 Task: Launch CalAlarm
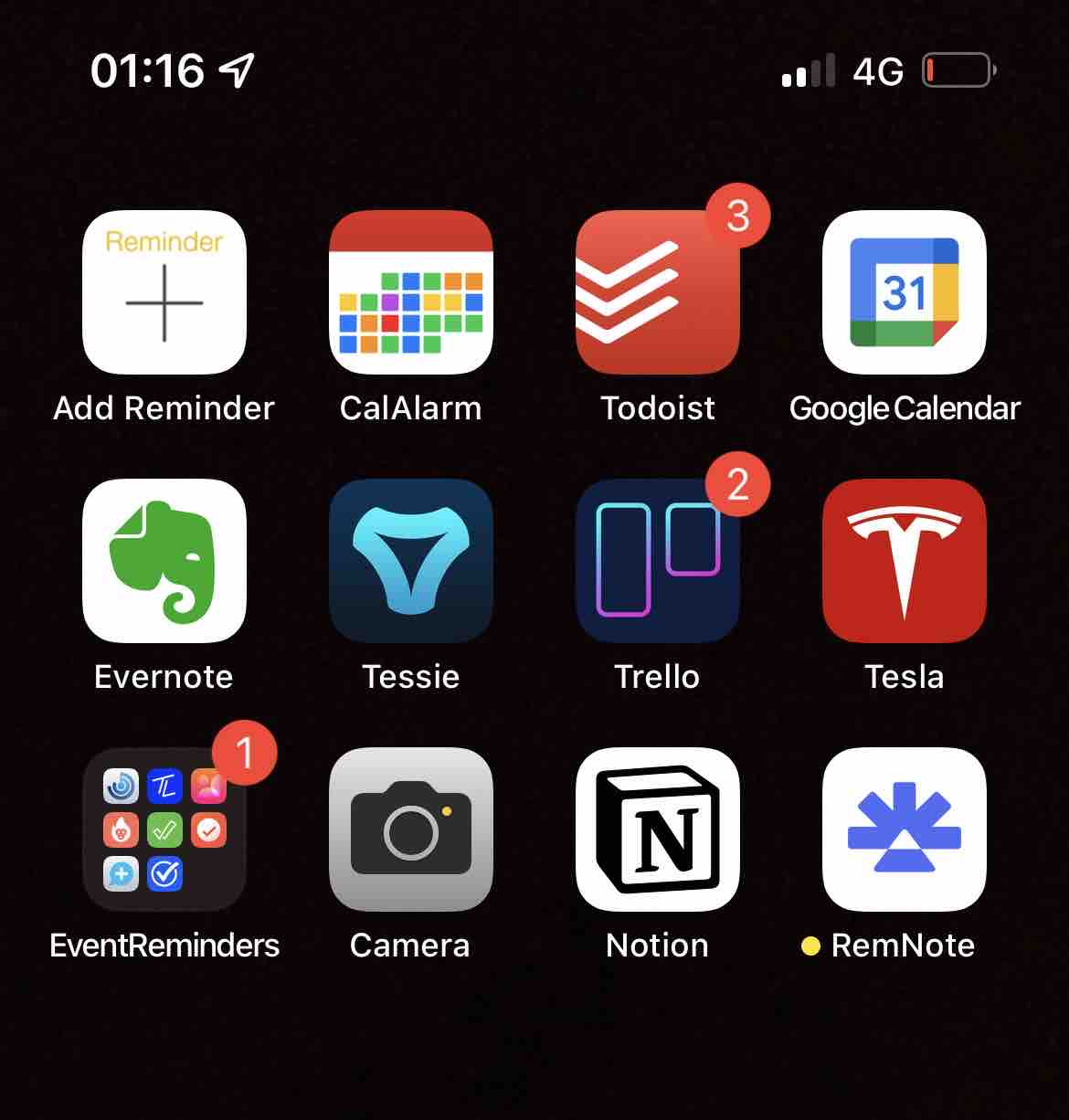point(411,292)
